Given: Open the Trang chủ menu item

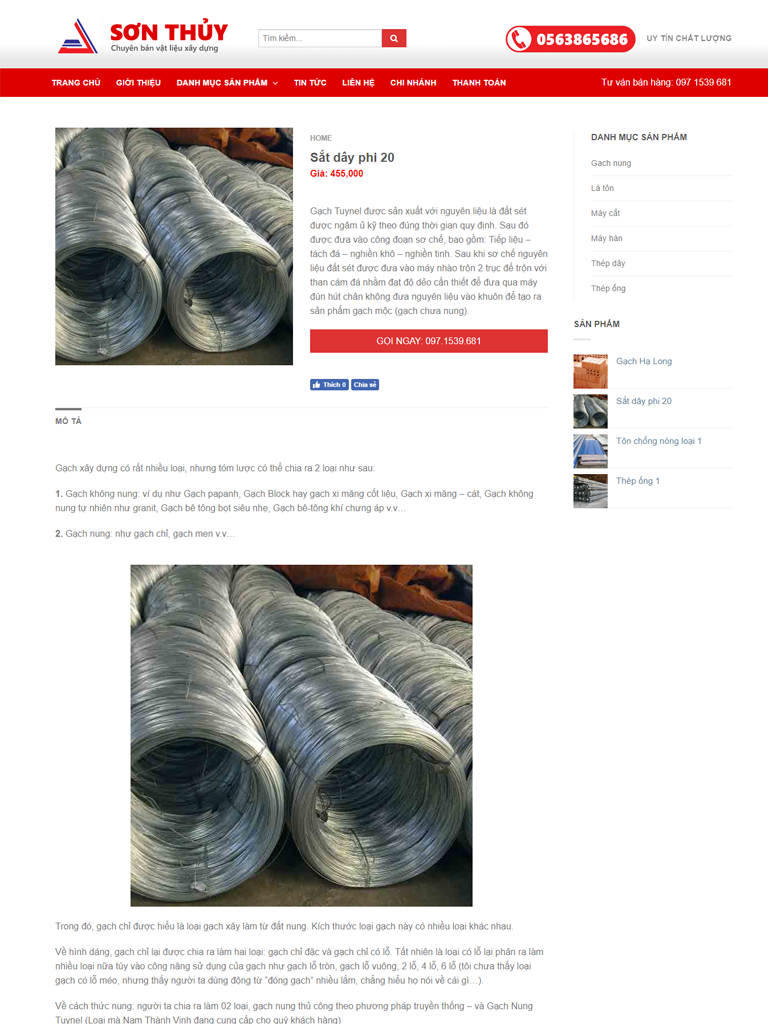Looking at the screenshot, I should pos(76,83).
